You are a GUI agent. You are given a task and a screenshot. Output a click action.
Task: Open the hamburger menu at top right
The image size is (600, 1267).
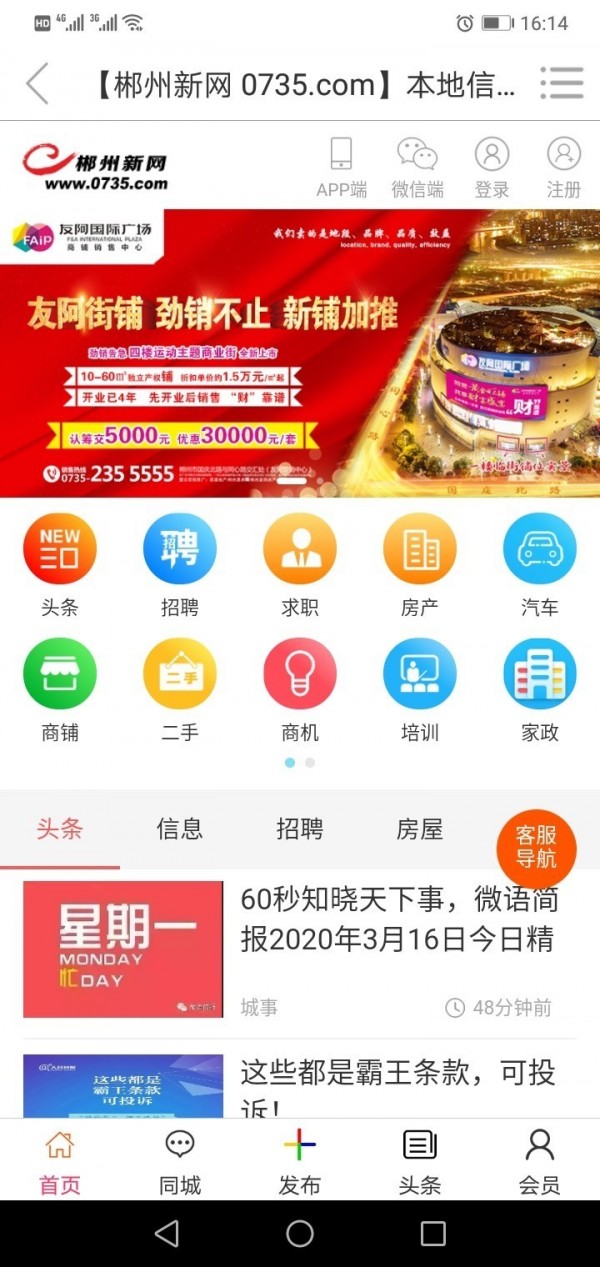[x=561, y=84]
